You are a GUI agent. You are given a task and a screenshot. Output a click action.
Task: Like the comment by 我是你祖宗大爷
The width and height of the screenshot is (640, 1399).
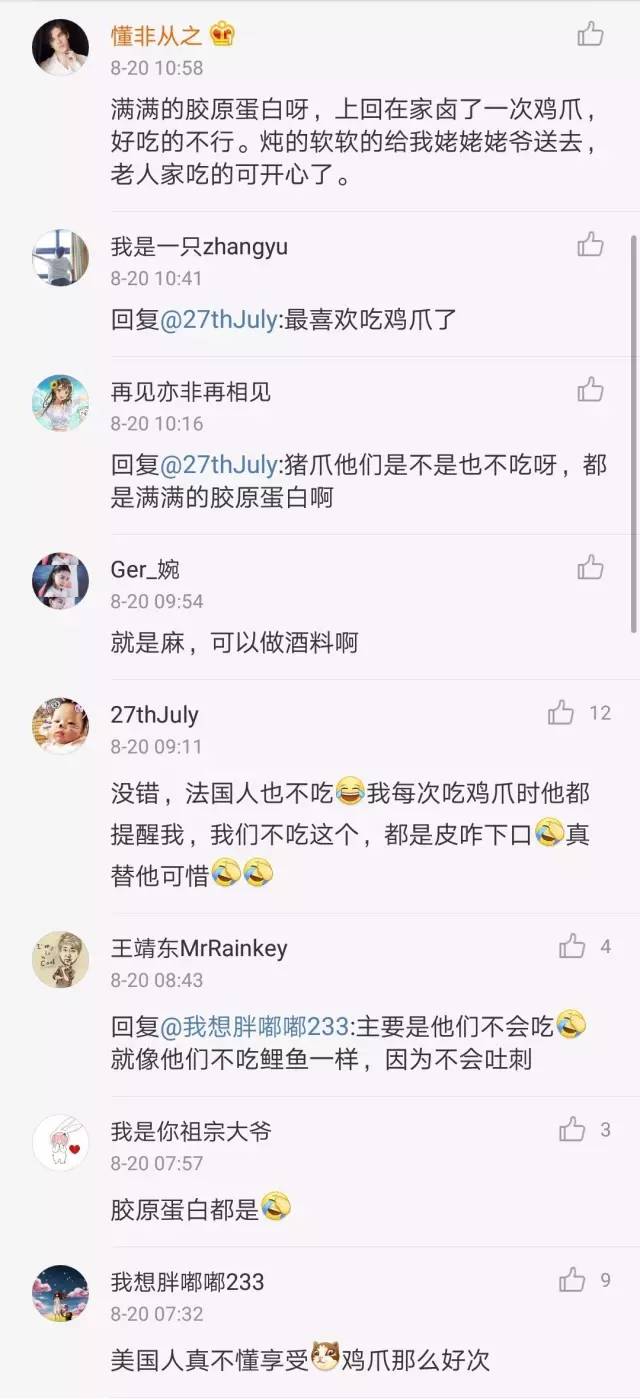(x=572, y=1130)
